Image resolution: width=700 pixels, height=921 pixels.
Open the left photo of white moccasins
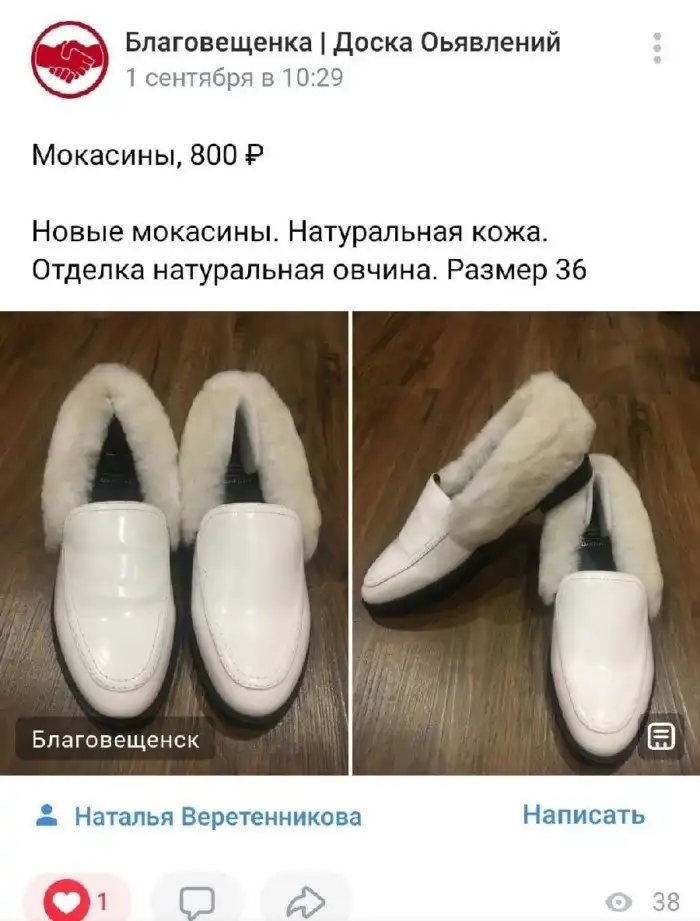pyautogui.click(x=174, y=540)
